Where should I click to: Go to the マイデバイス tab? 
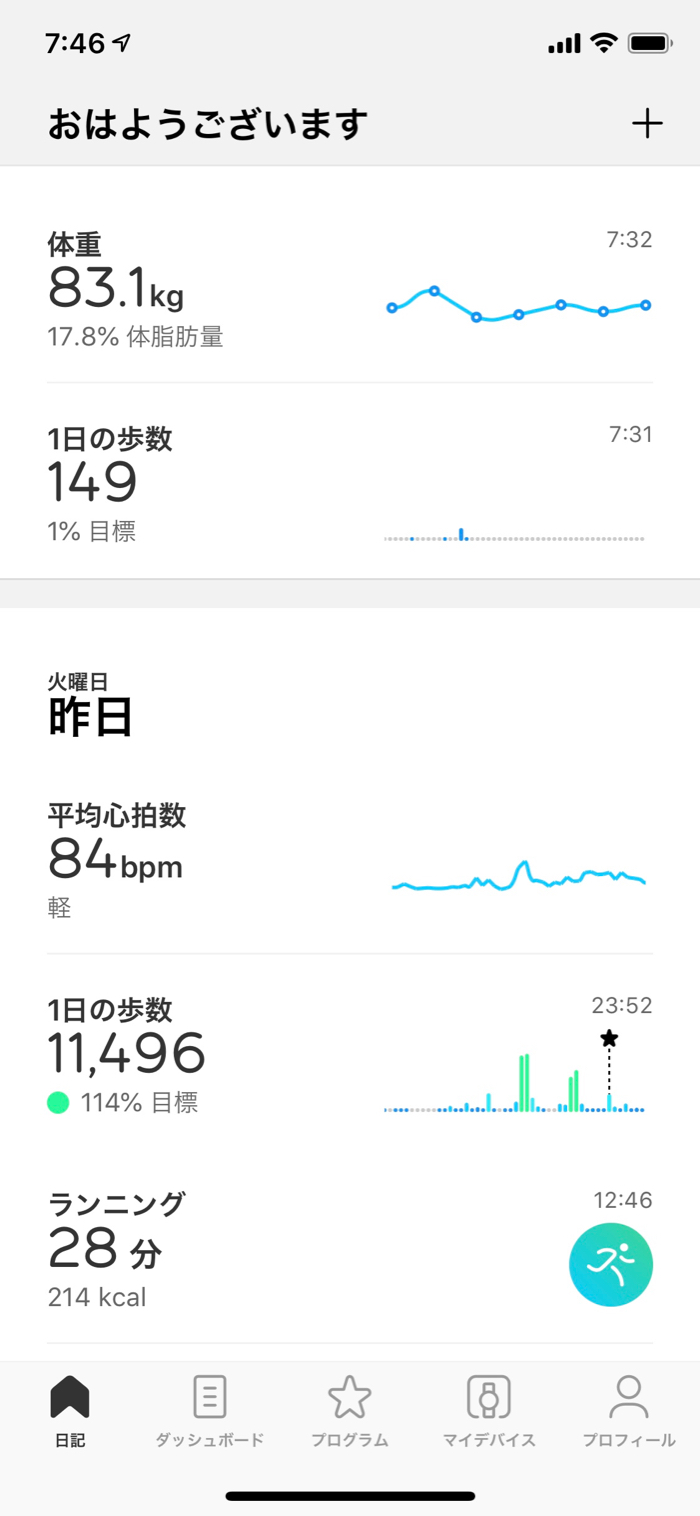coord(489,1412)
